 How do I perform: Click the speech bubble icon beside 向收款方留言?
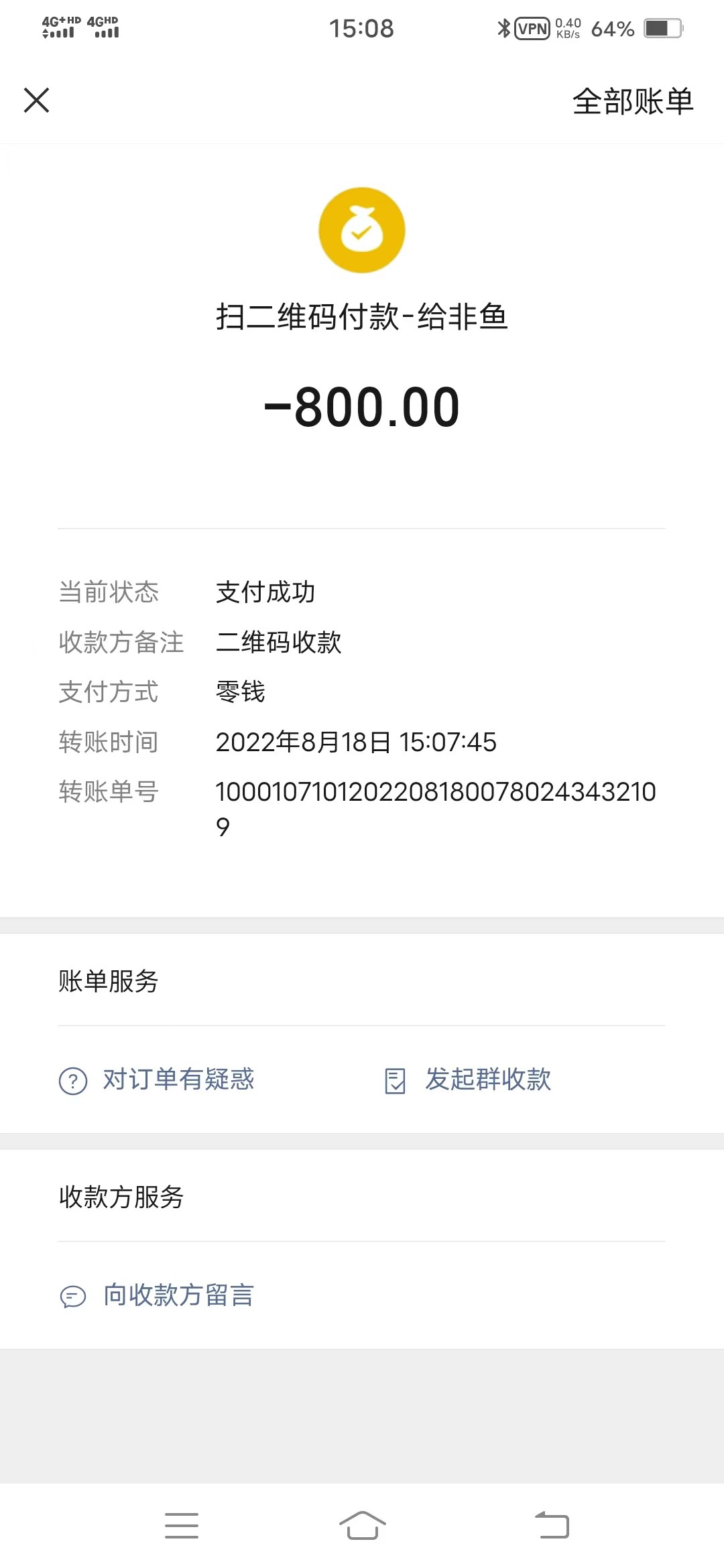pyautogui.click(x=74, y=1295)
